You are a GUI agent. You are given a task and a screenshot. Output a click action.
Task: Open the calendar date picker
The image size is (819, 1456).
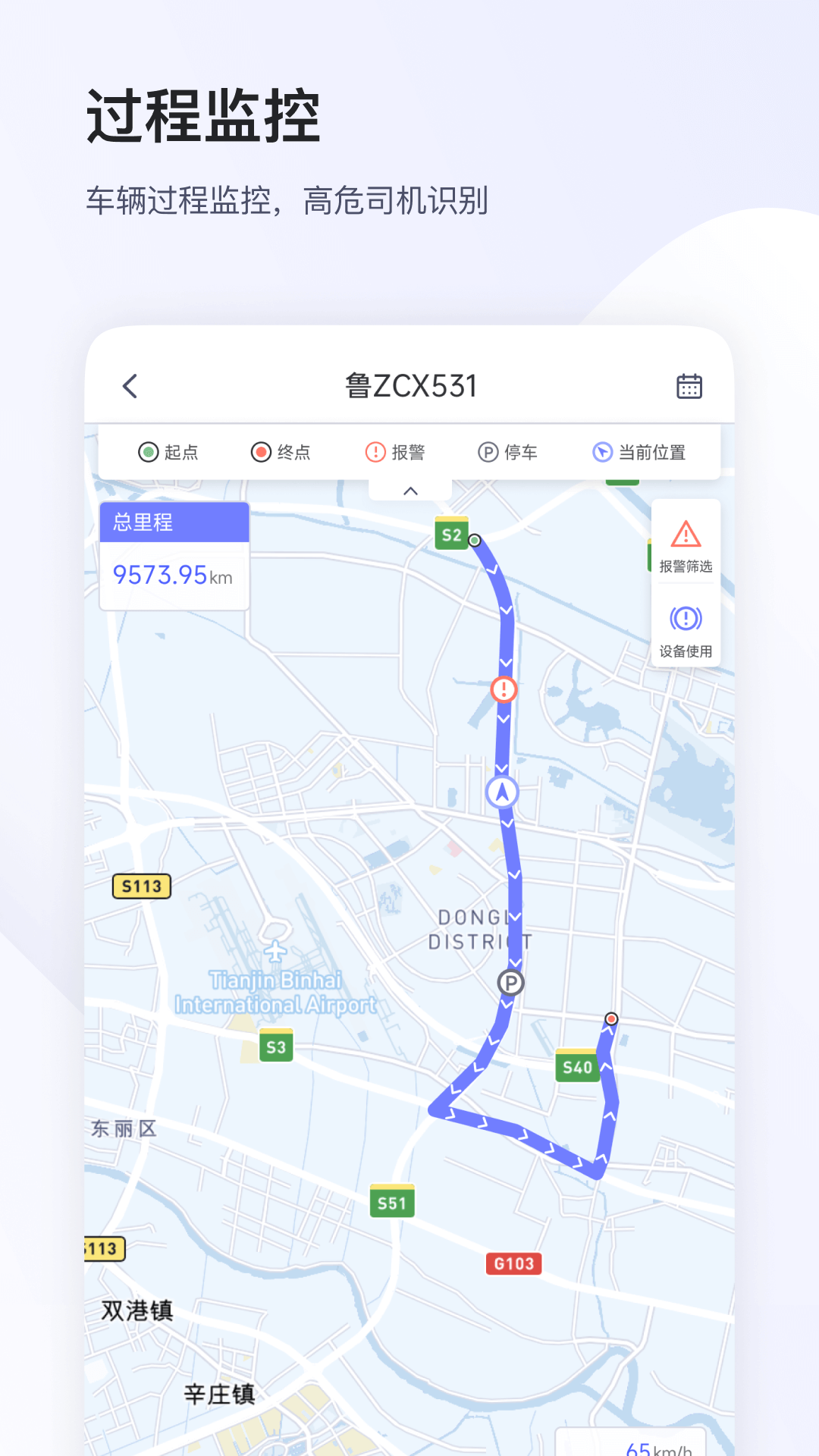[x=689, y=385]
